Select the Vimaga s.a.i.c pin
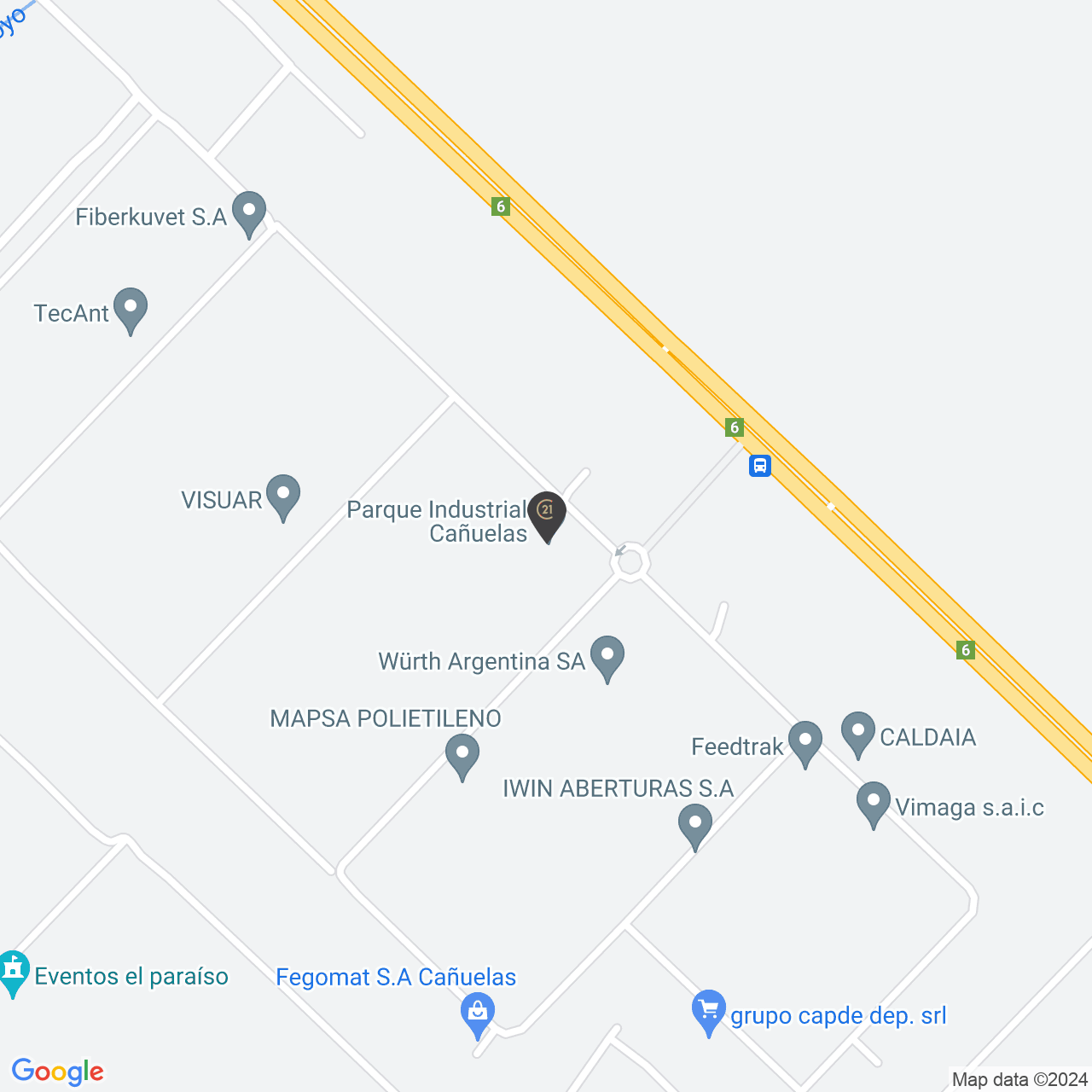The height and width of the screenshot is (1092, 1092). point(874,803)
